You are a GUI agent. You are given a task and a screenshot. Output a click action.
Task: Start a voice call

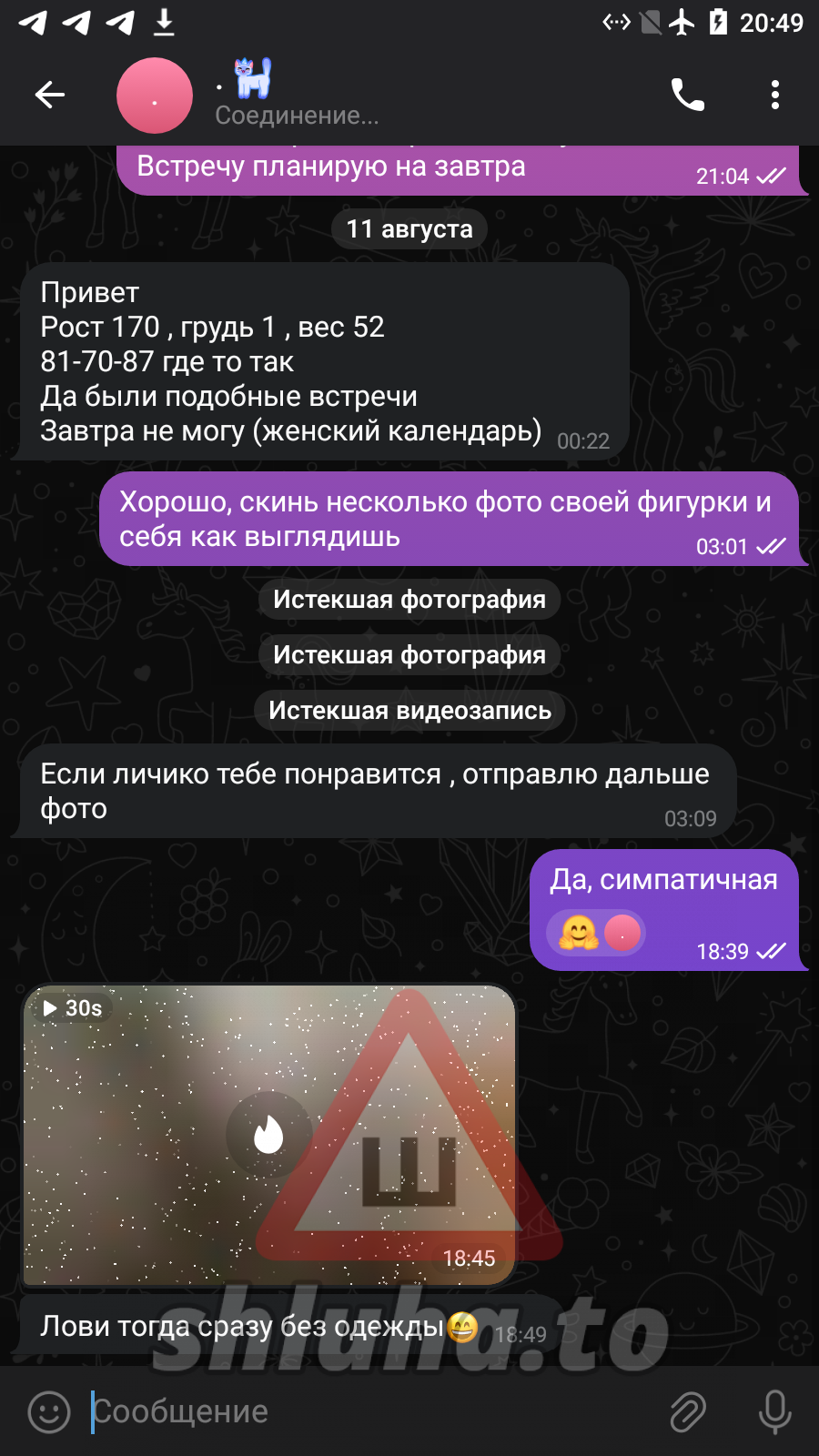click(687, 95)
